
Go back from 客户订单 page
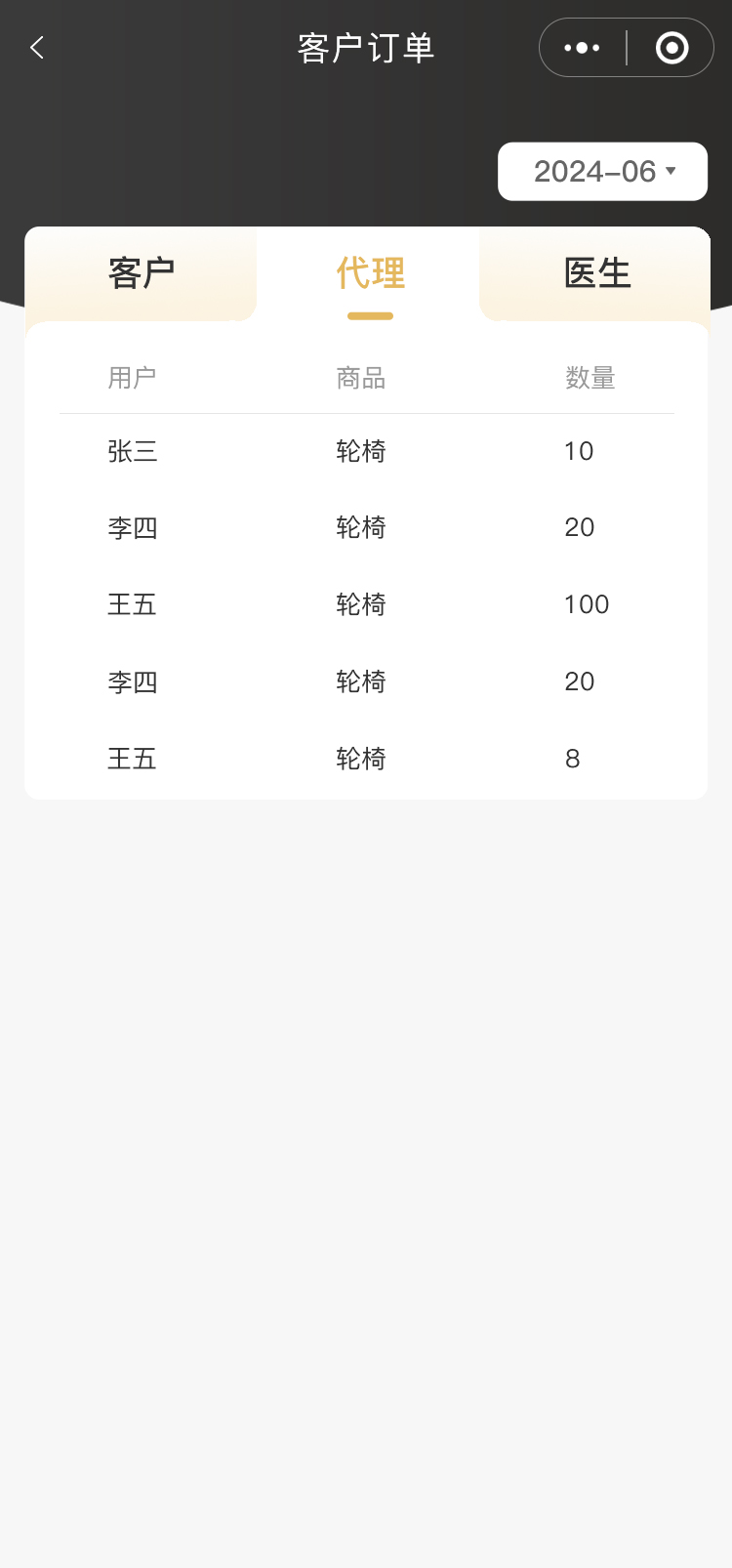pyautogui.click(x=37, y=48)
